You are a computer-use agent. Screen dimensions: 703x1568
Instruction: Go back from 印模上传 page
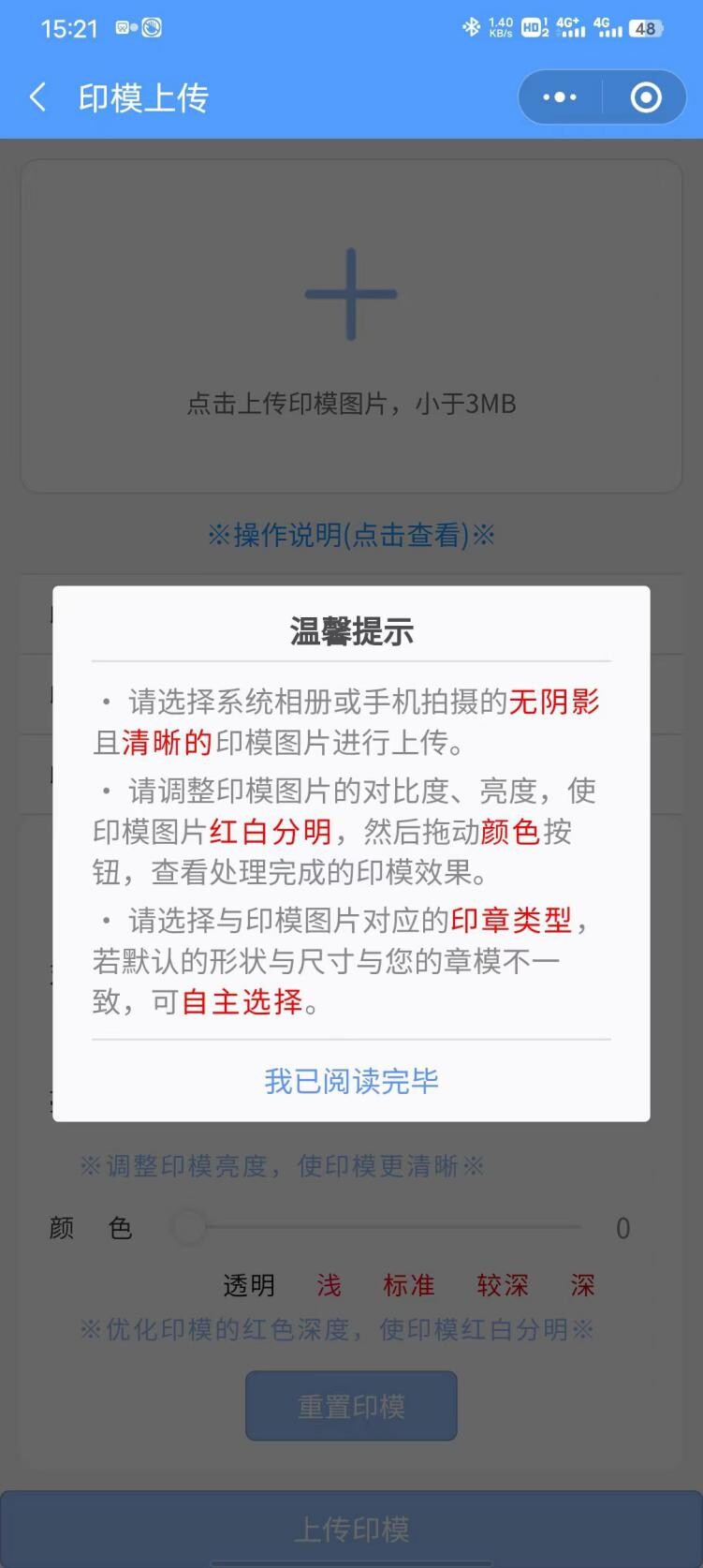click(x=38, y=97)
